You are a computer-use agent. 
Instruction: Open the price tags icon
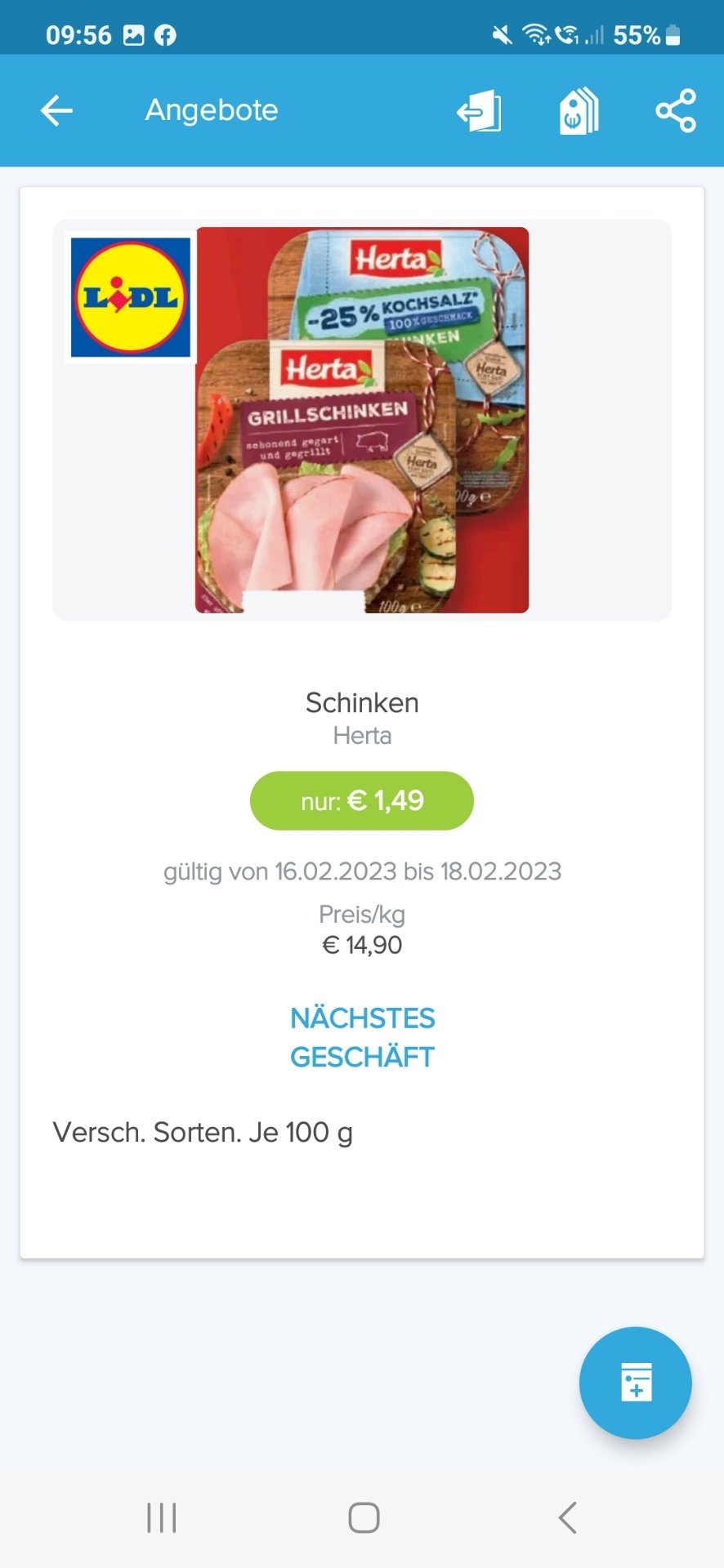coord(579,111)
